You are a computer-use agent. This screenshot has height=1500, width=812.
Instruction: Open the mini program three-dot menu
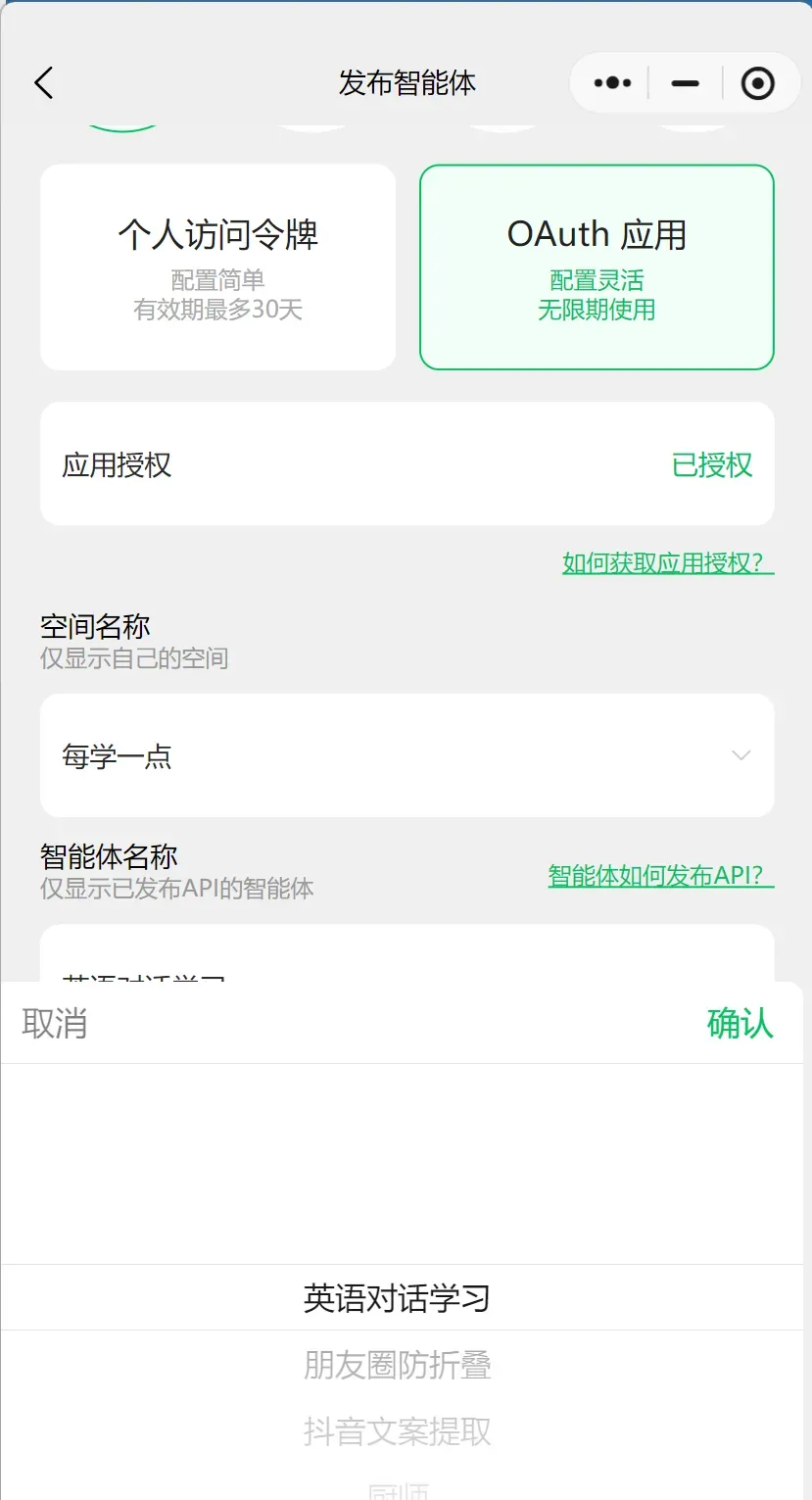click(x=612, y=83)
